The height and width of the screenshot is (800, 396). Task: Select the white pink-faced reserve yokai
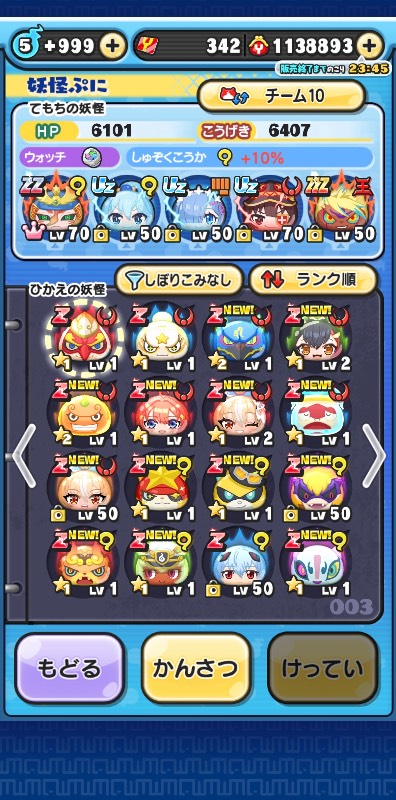click(x=316, y=564)
